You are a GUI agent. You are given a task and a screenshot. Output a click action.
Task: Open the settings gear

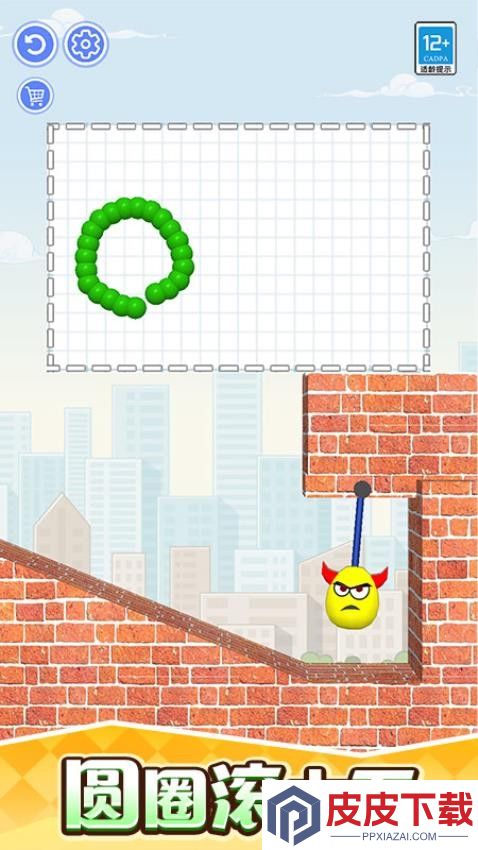tap(86, 44)
